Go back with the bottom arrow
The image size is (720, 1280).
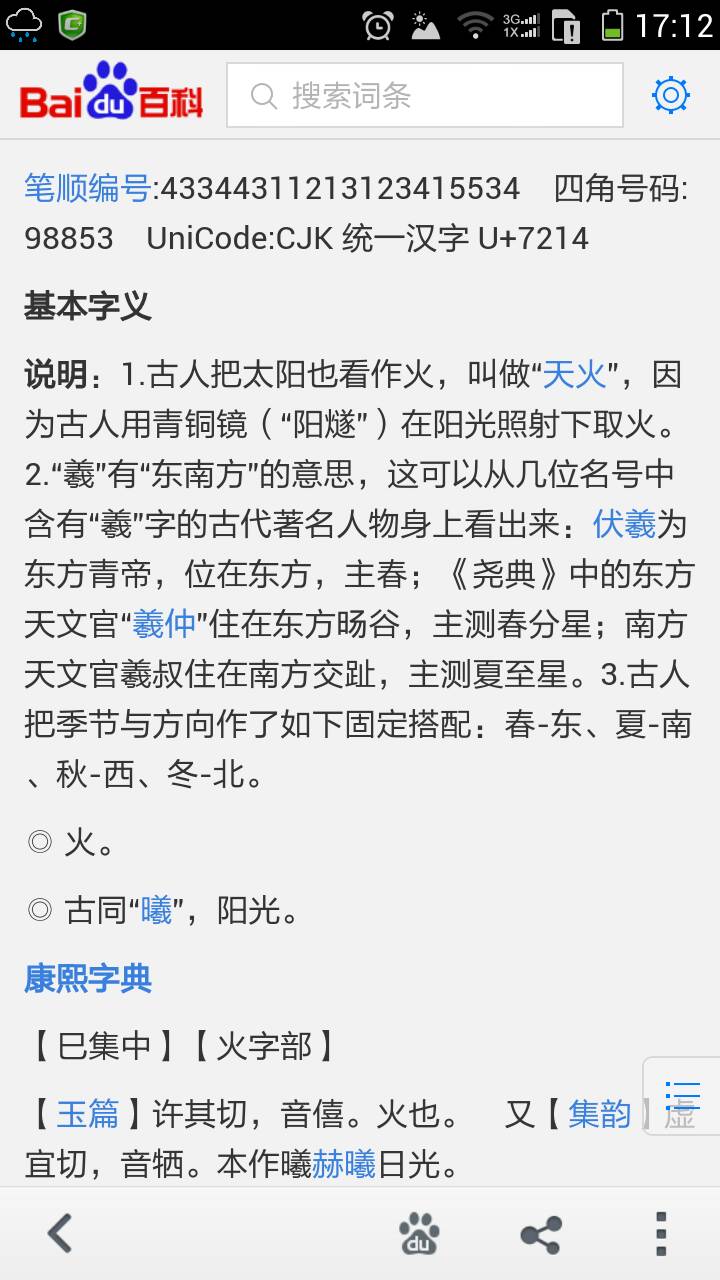point(60,1233)
